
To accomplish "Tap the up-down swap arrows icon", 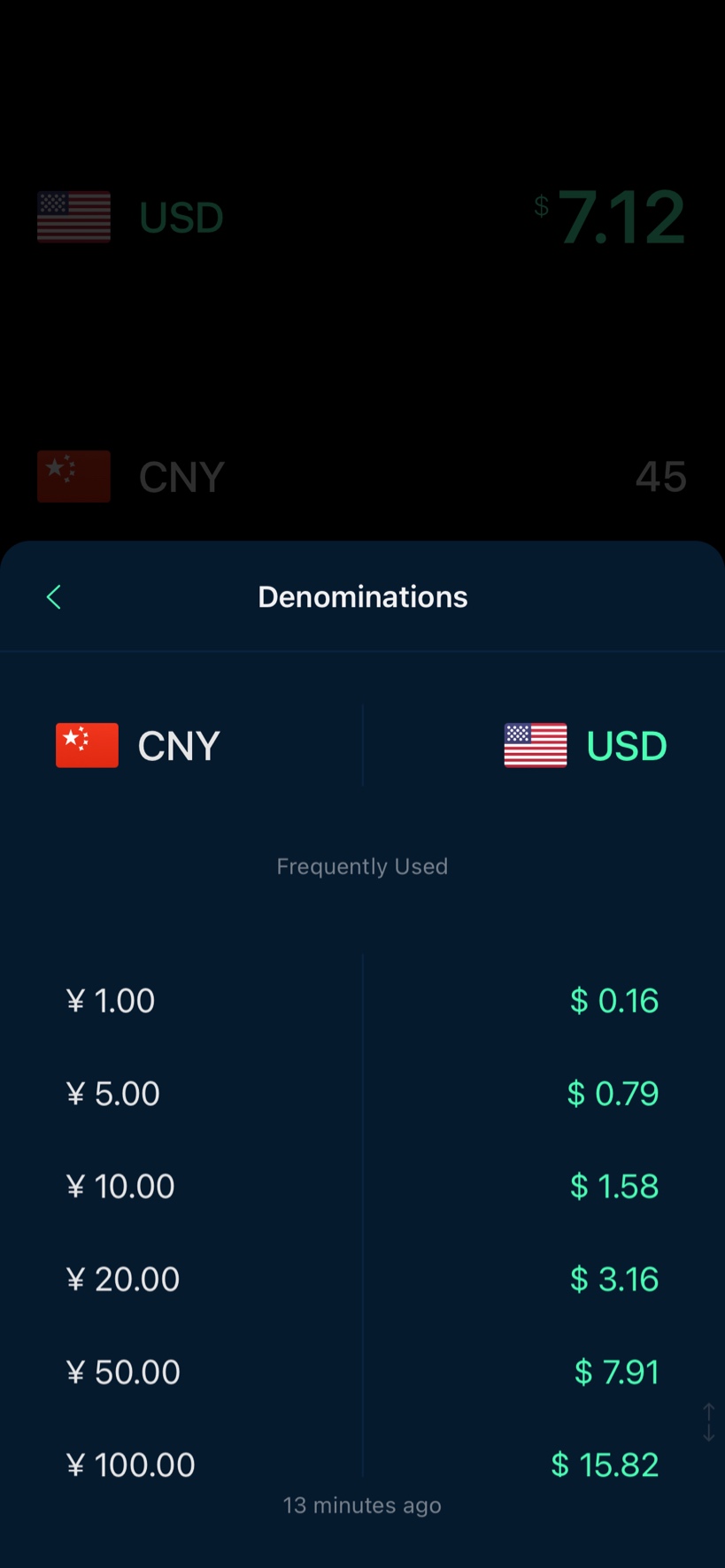I will [x=708, y=1422].
